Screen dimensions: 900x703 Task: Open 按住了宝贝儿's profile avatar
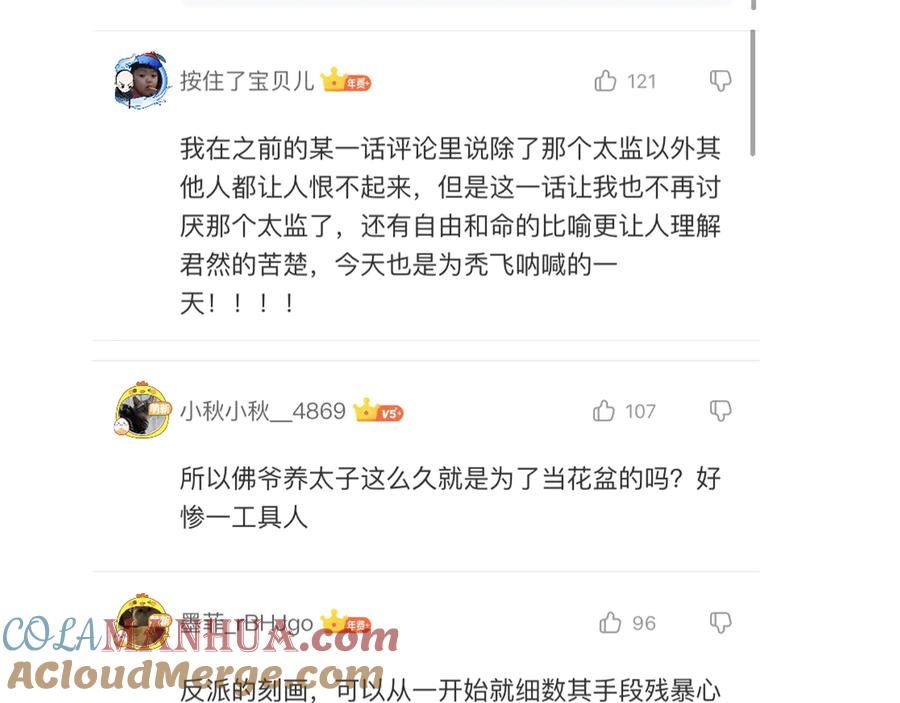(142, 81)
